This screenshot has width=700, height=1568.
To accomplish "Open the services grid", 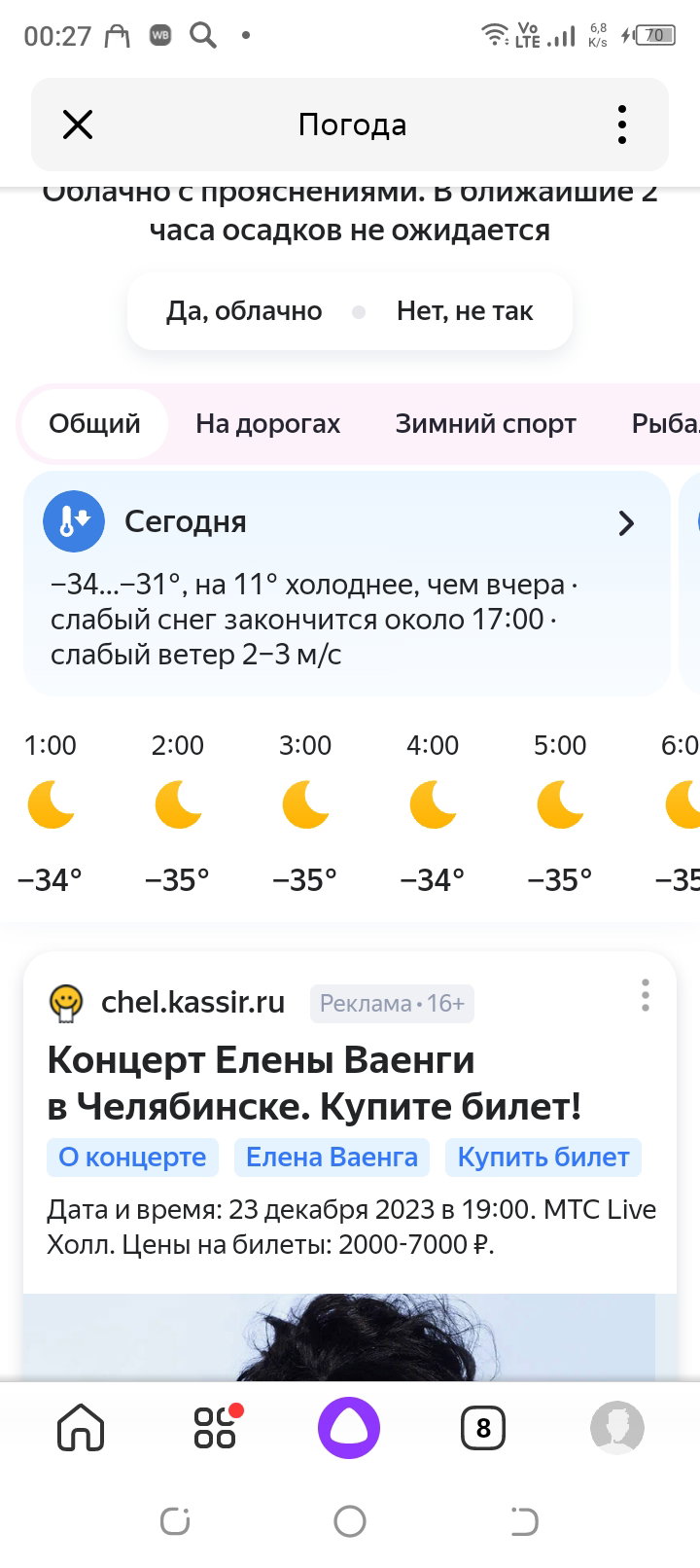I will [x=216, y=1428].
